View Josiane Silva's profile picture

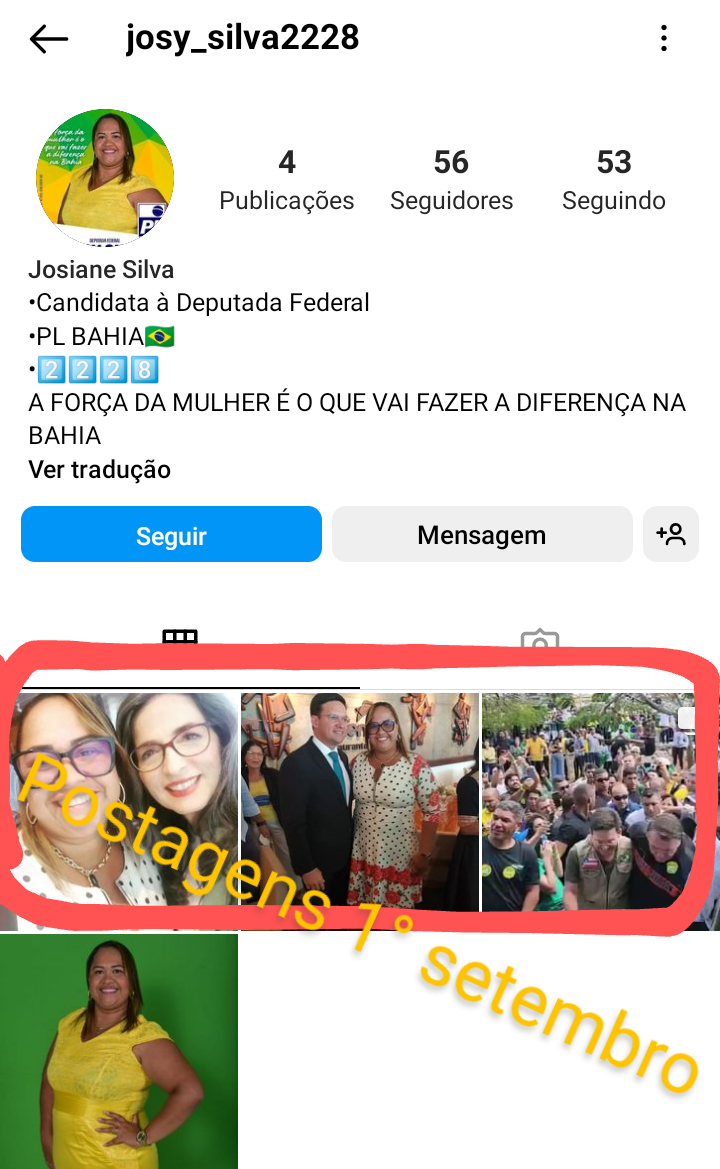point(105,177)
